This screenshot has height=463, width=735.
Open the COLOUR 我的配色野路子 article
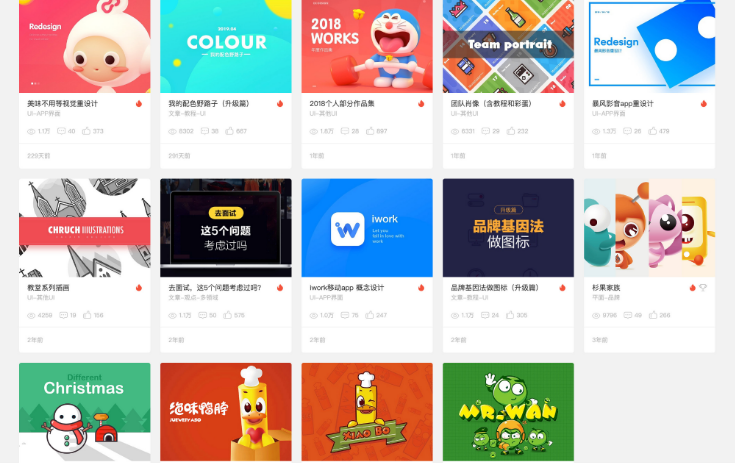226,46
